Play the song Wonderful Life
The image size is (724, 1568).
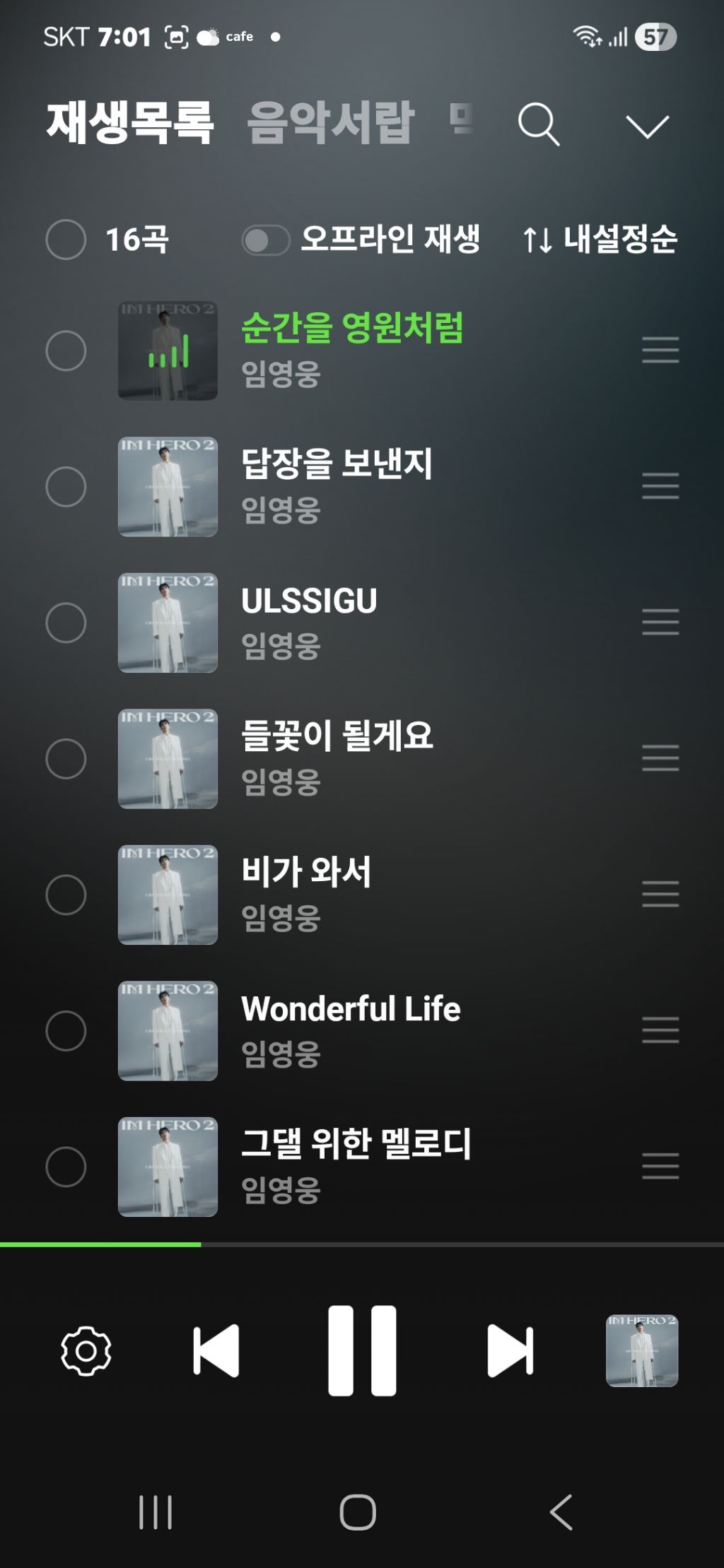(351, 1008)
